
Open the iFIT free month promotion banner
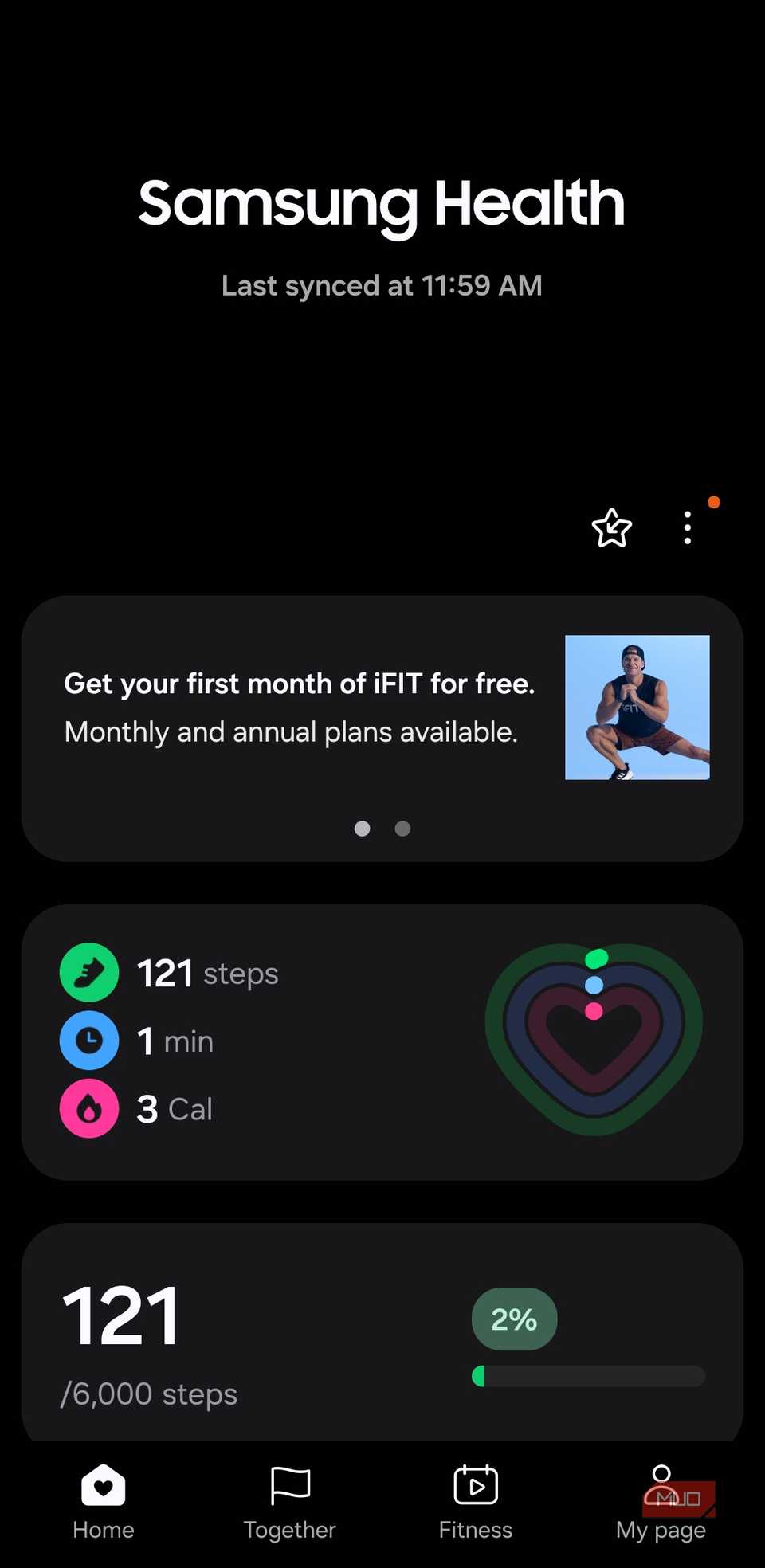click(299, 708)
